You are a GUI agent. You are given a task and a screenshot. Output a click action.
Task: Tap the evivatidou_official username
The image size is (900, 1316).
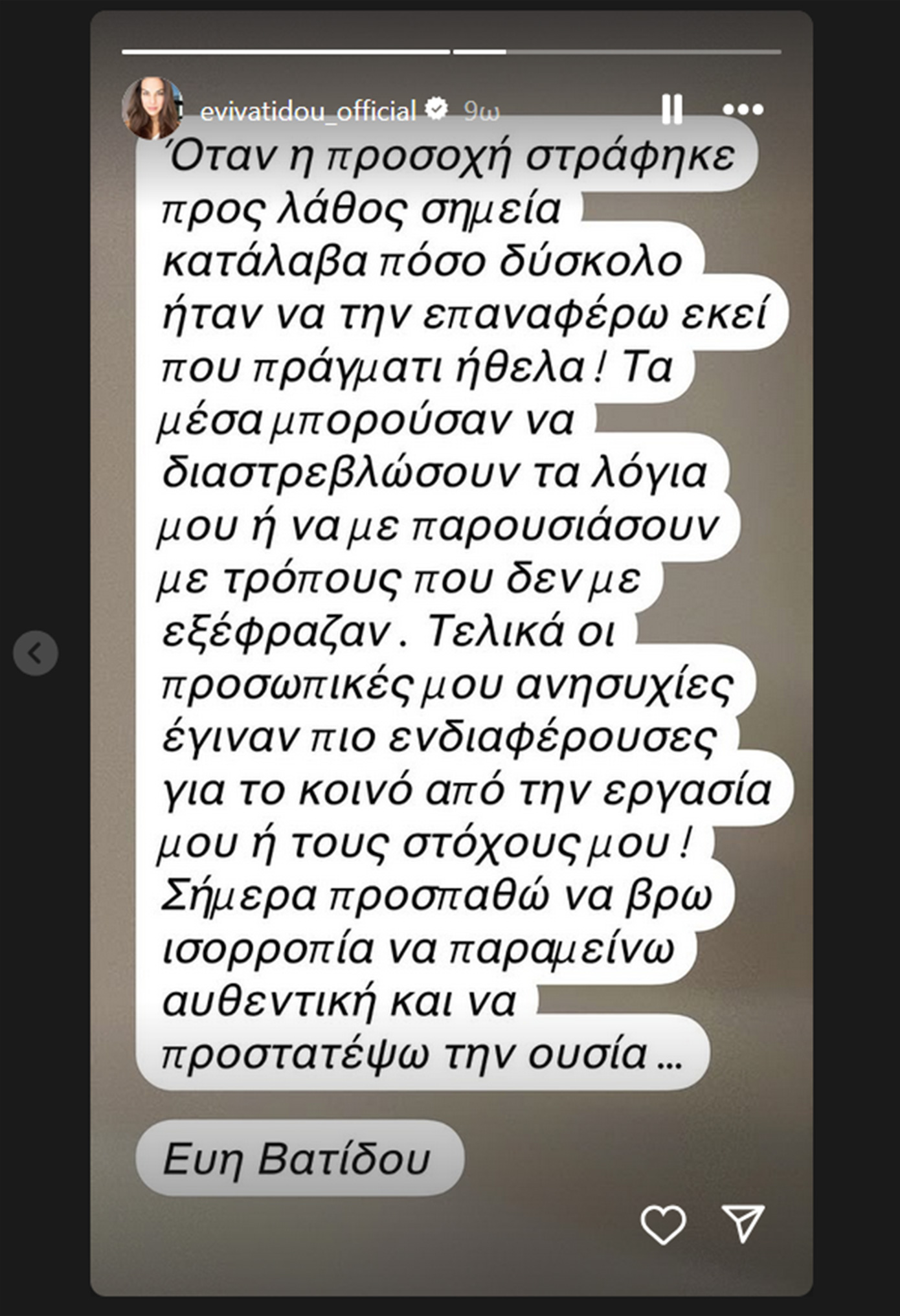click(308, 111)
